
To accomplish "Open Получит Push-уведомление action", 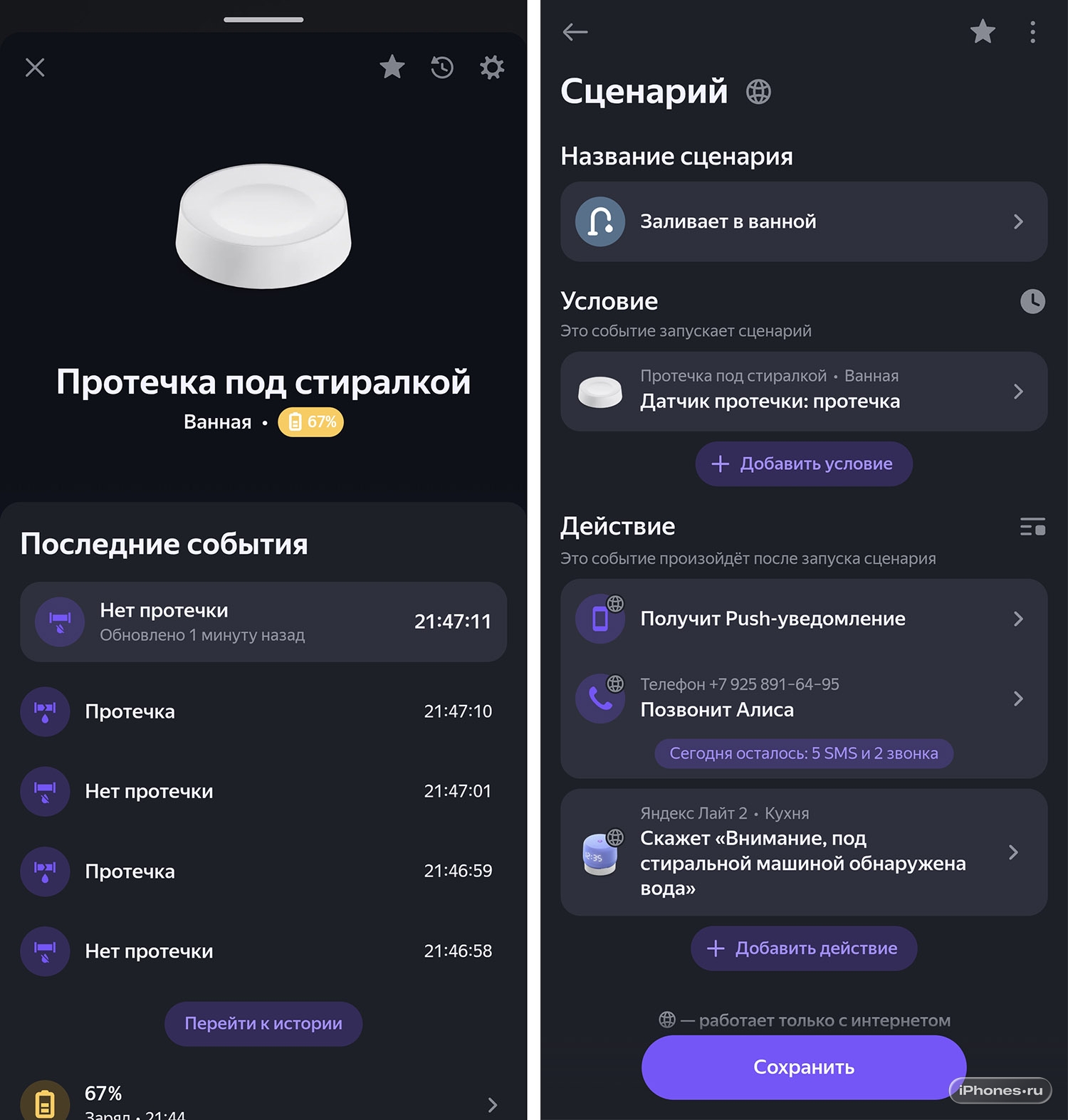I will tap(803, 619).
